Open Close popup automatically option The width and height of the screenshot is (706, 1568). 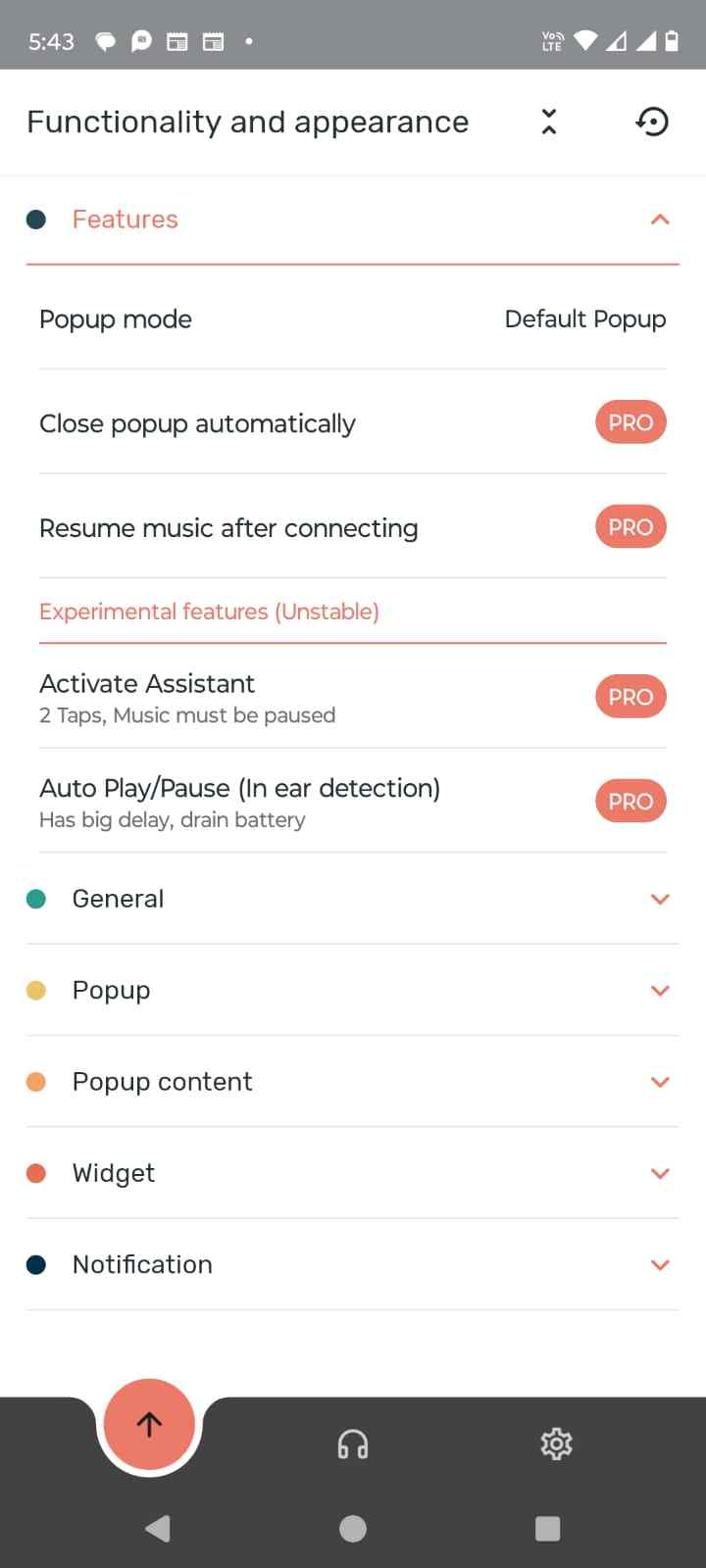click(352, 423)
